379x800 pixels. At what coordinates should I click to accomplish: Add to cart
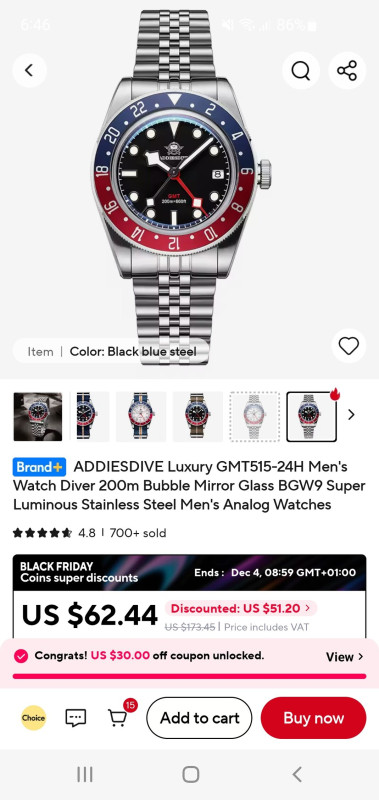(x=199, y=718)
